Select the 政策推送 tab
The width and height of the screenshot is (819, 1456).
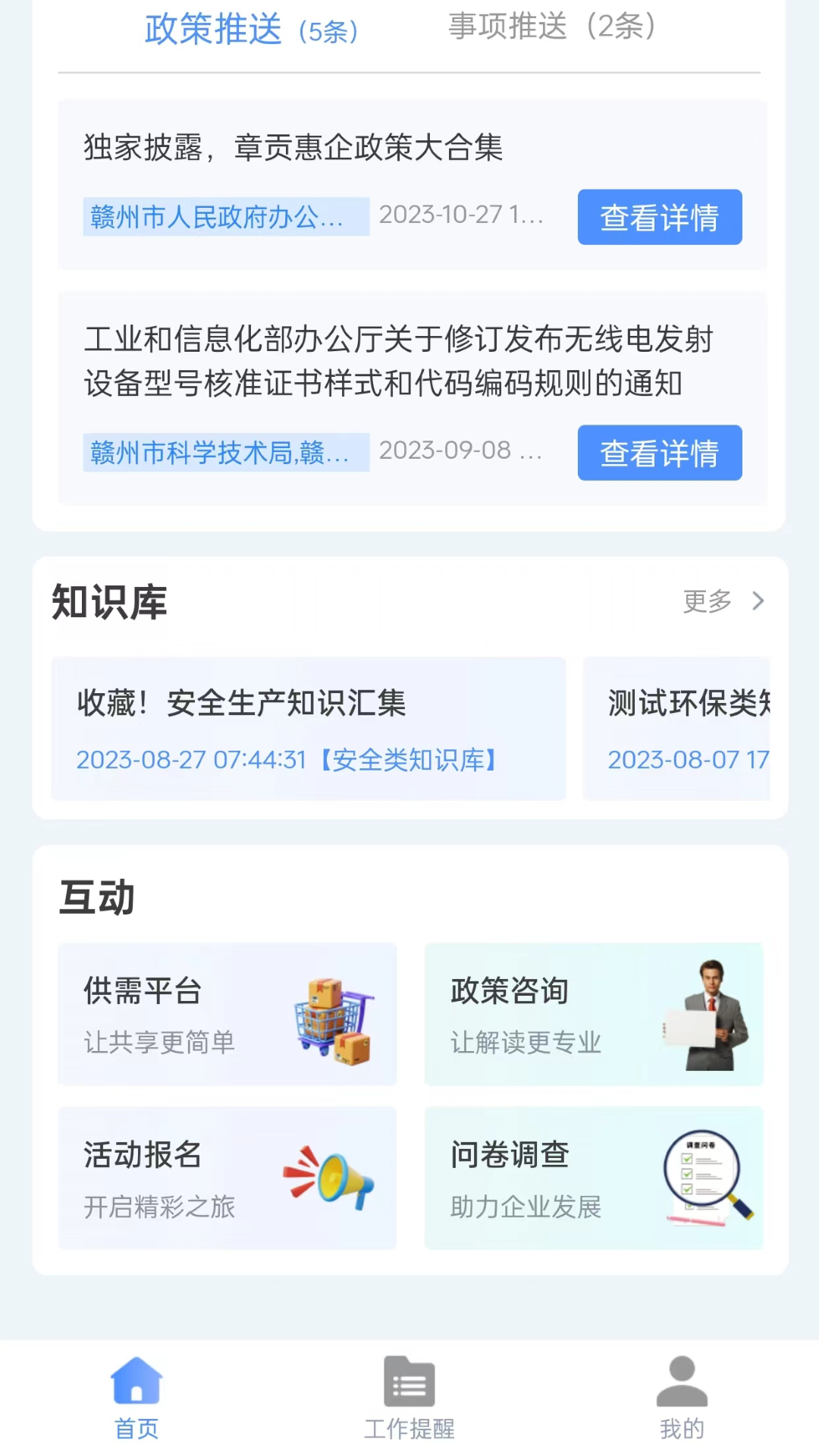click(x=250, y=30)
